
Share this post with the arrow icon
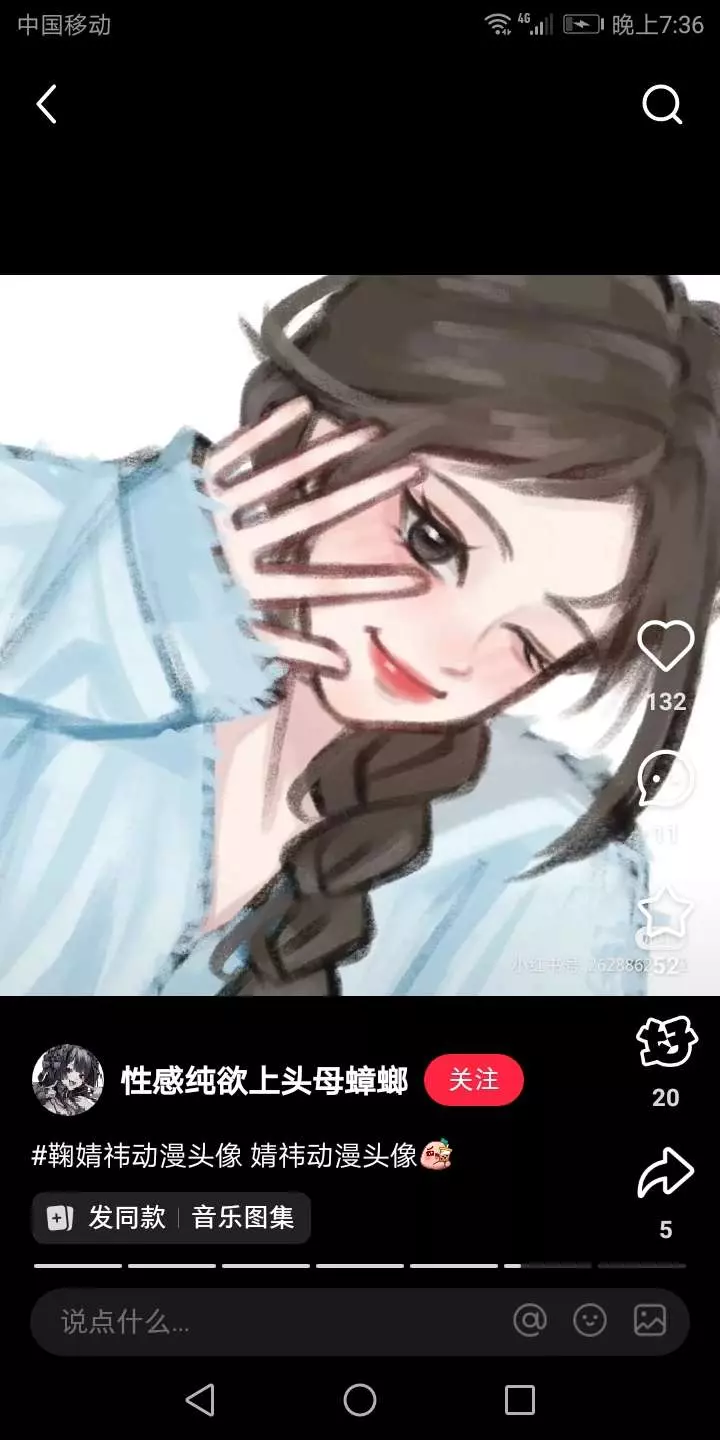tap(666, 1174)
